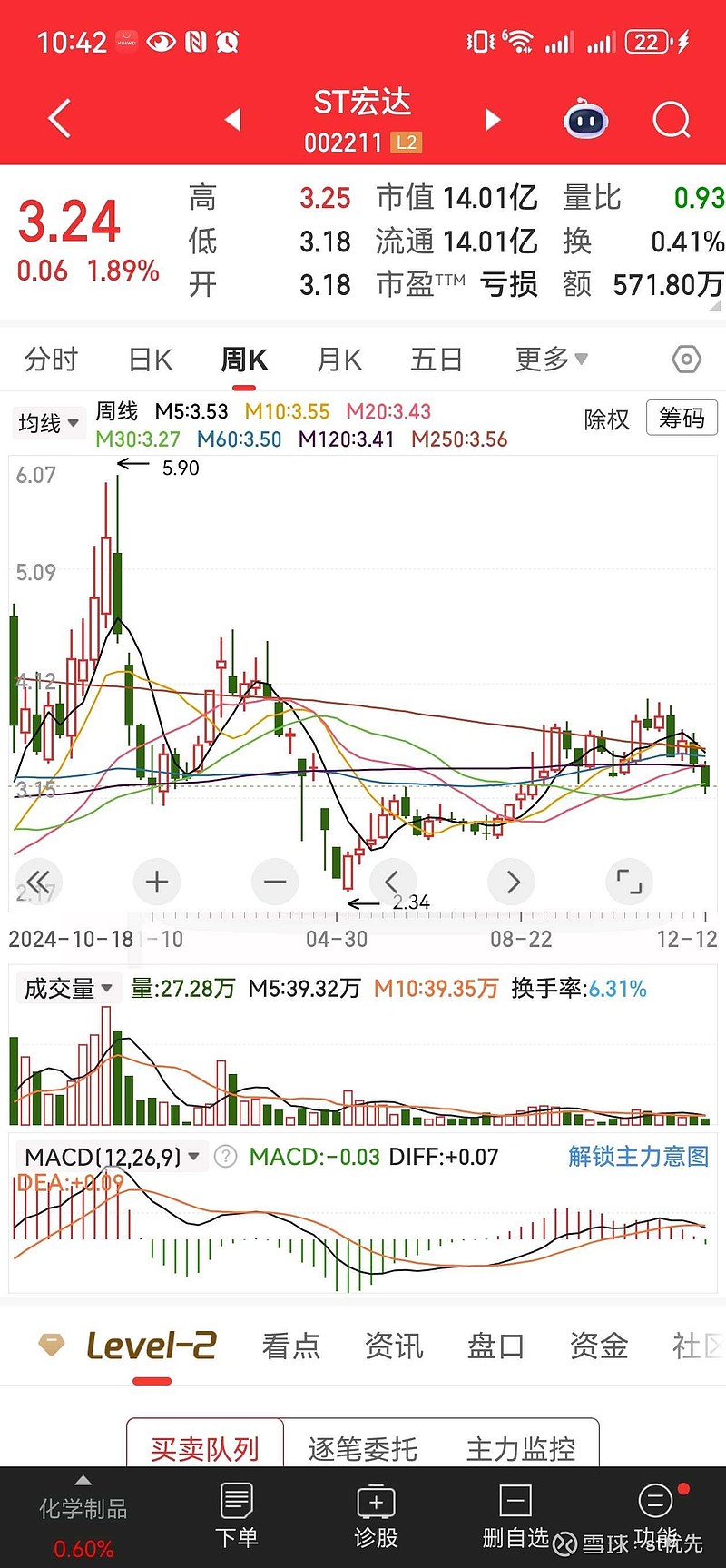Select the 月K chart tab
Image resolution: width=726 pixels, height=1568 pixels.
(339, 360)
